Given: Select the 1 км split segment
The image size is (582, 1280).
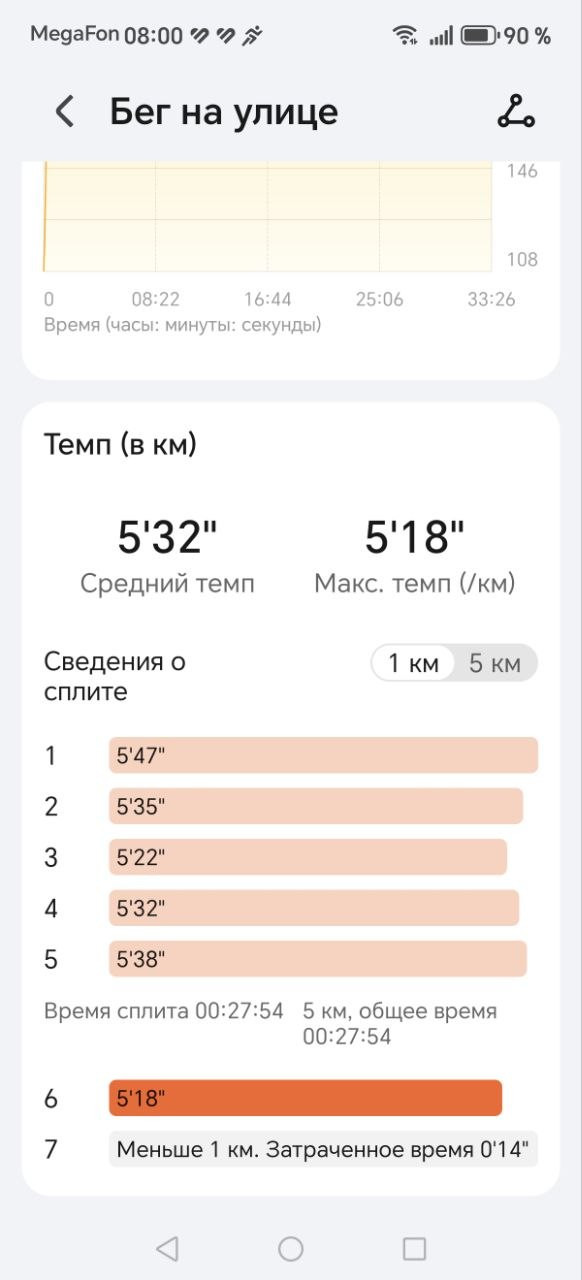Looking at the screenshot, I should pos(414,663).
